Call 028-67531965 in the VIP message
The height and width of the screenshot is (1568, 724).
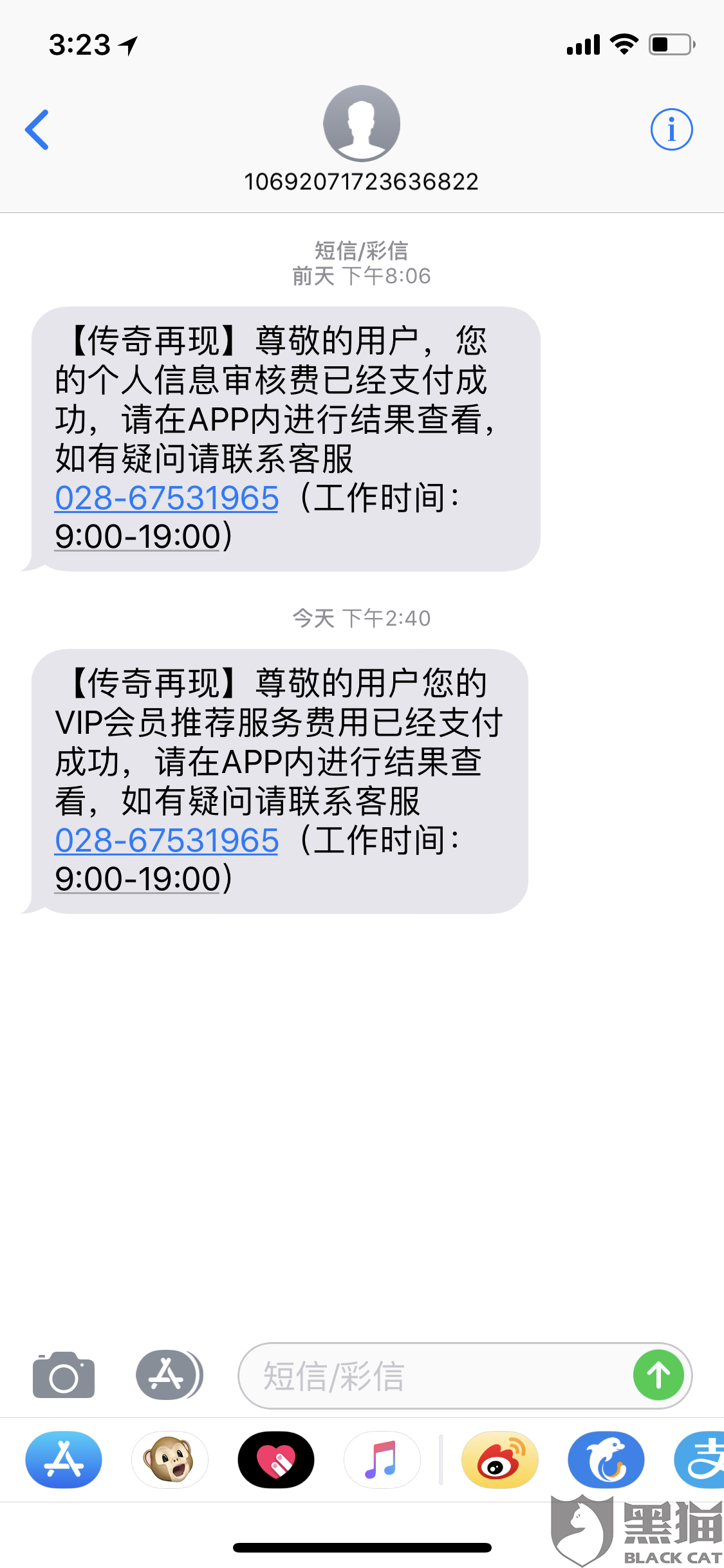(x=167, y=840)
